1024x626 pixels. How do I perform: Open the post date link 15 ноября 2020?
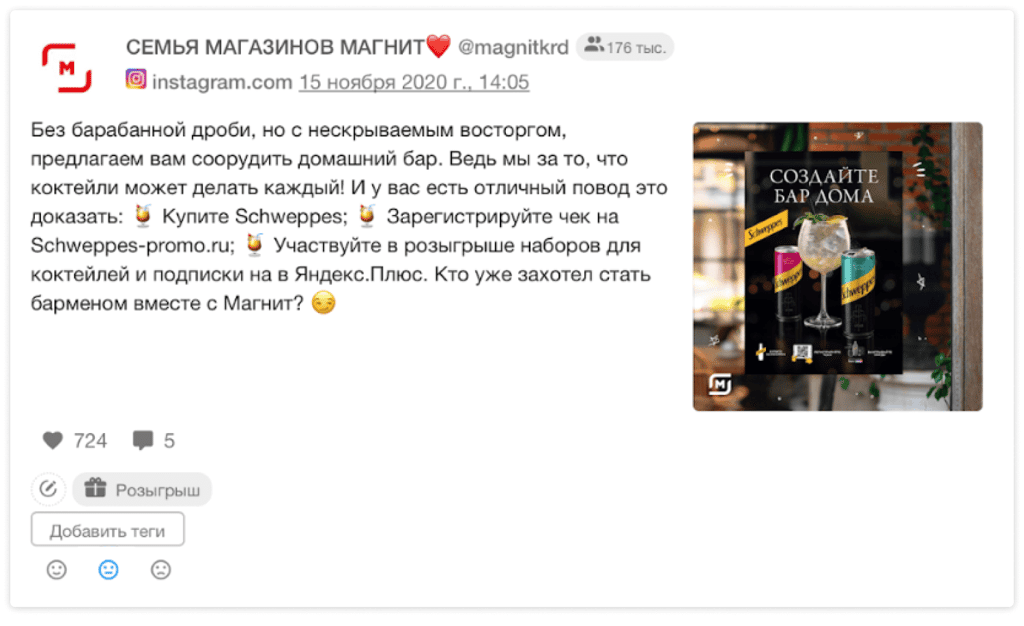[x=414, y=82]
